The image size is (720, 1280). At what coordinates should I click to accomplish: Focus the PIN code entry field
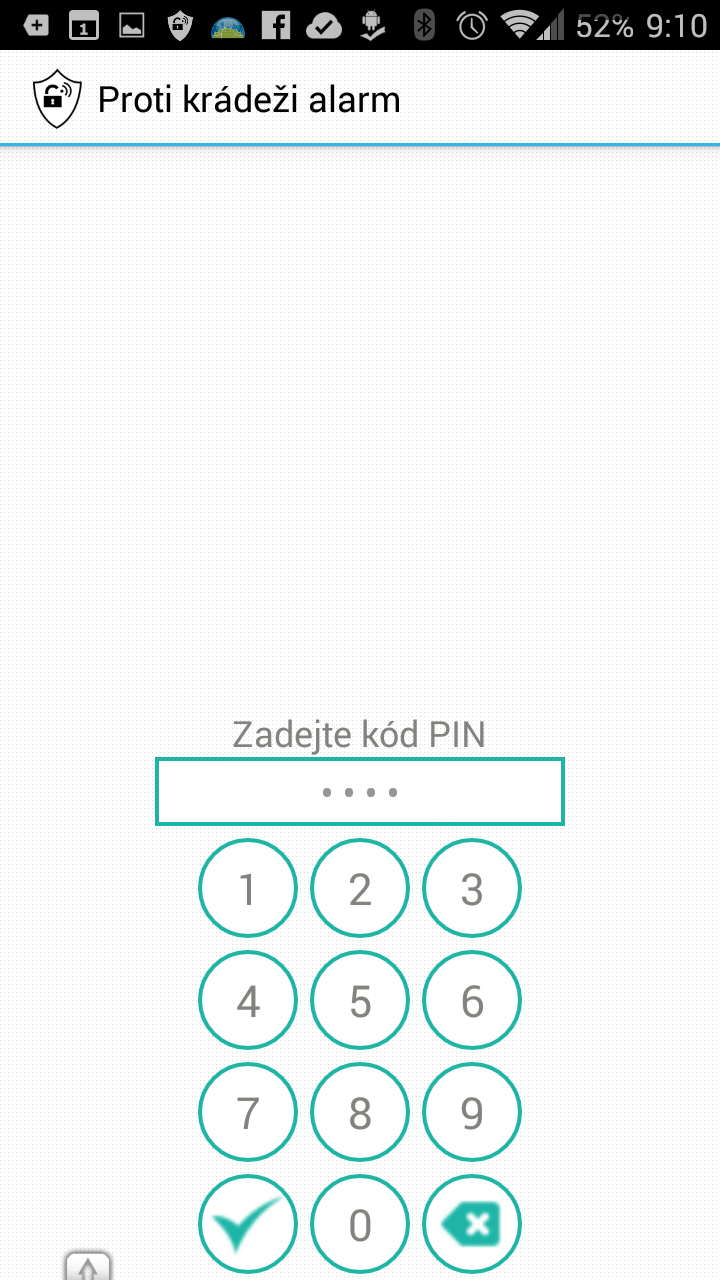360,792
